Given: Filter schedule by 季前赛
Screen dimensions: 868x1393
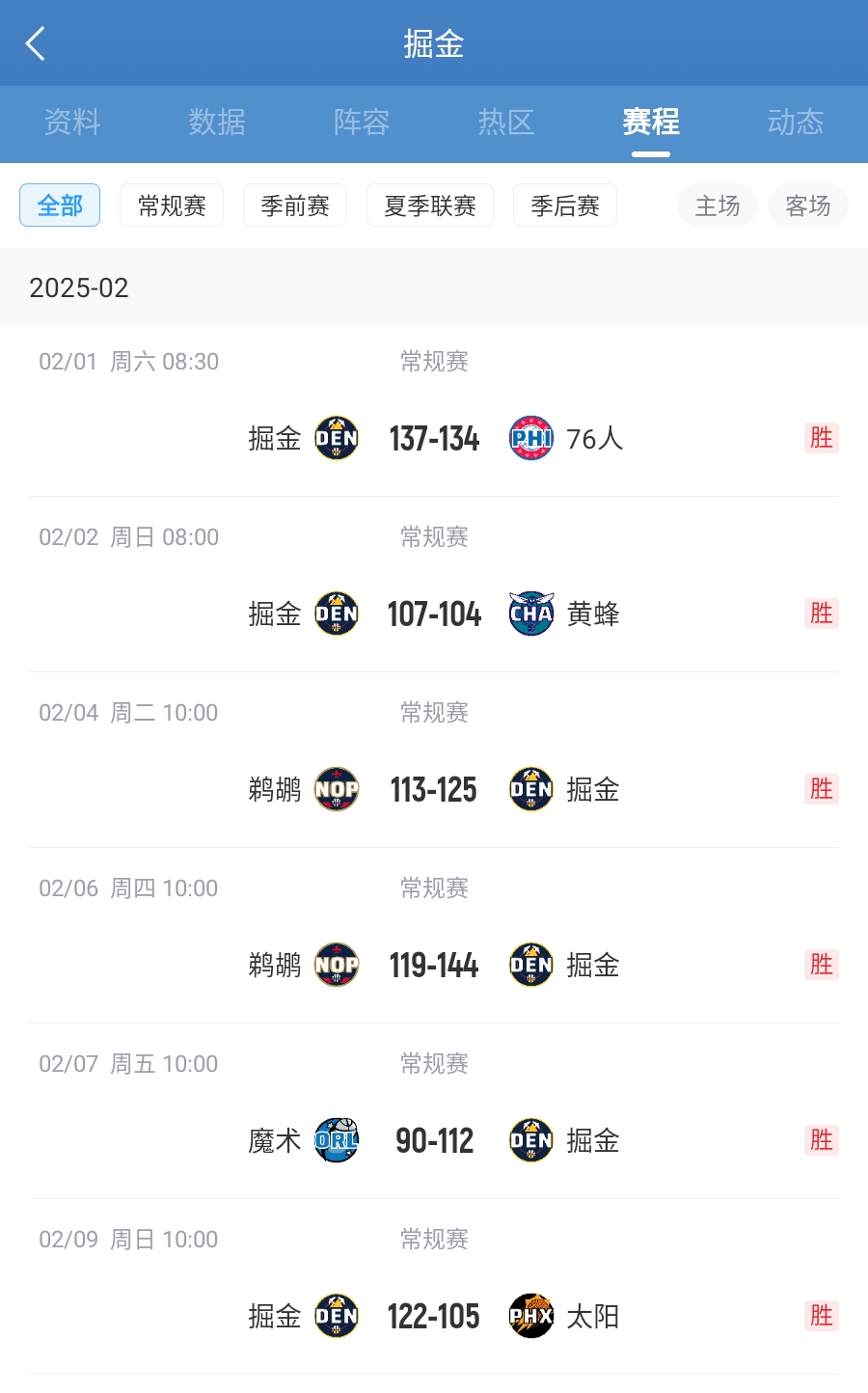Looking at the screenshot, I should (295, 205).
